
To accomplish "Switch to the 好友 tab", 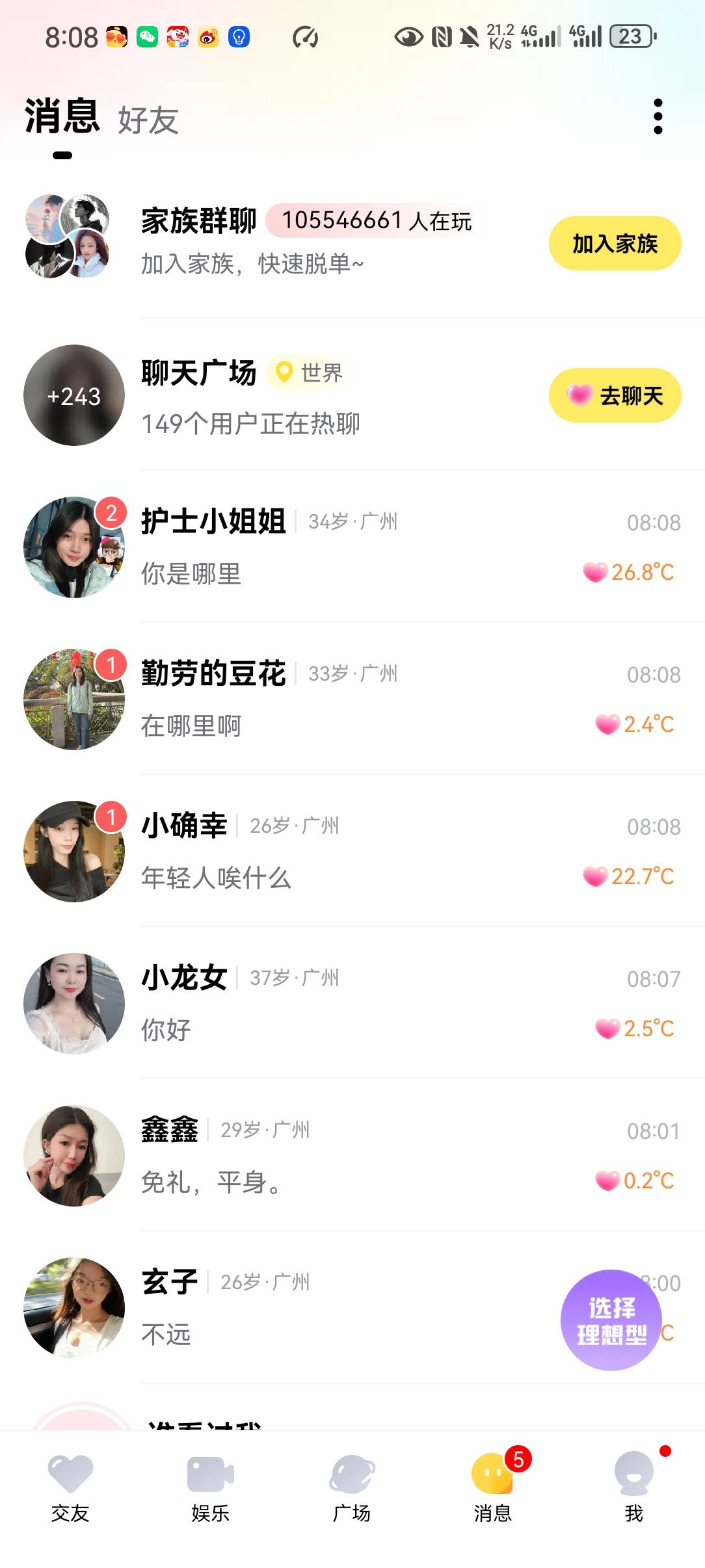I will 148,121.
